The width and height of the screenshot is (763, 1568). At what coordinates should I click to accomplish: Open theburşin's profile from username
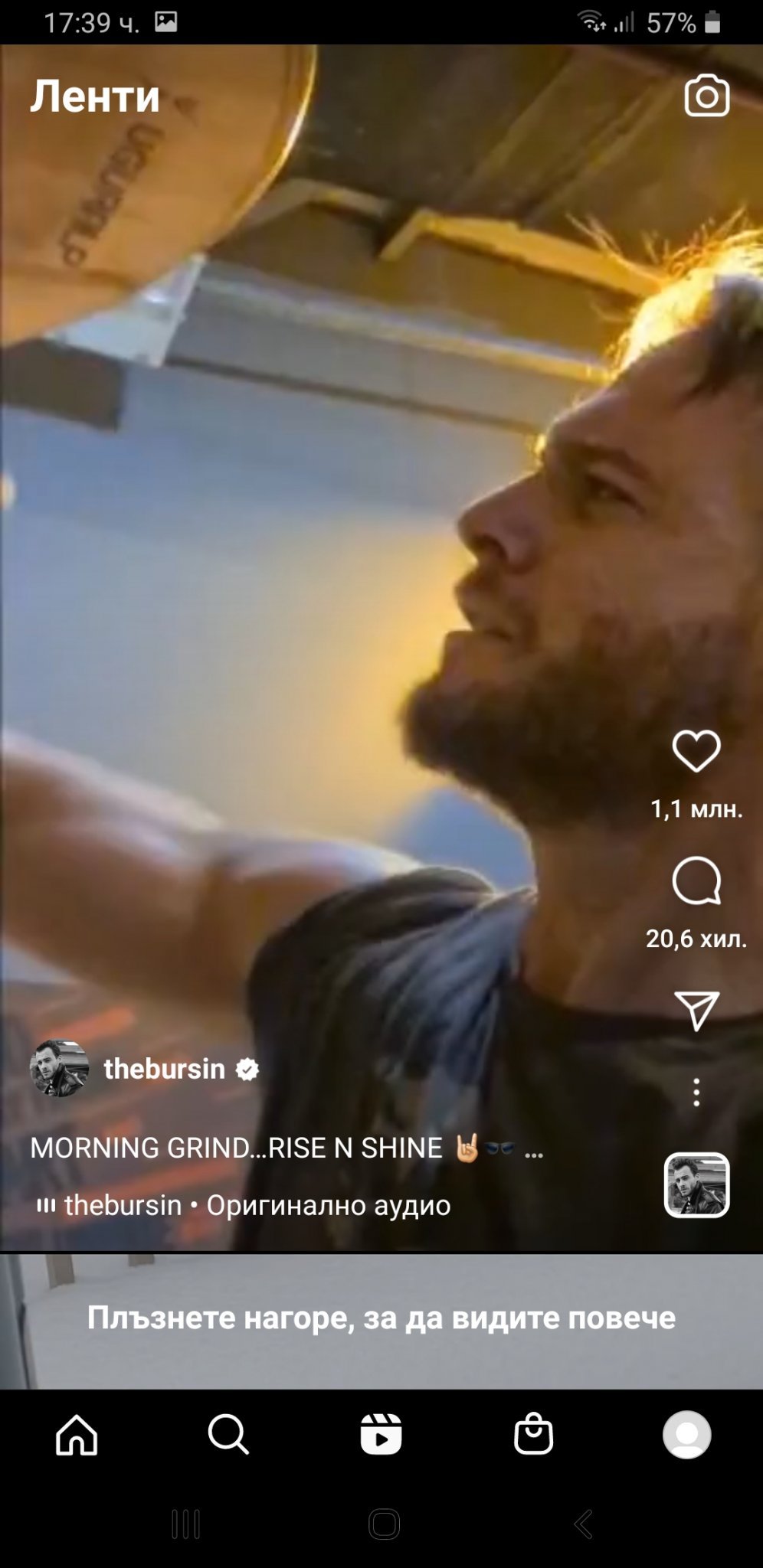[x=164, y=1069]
